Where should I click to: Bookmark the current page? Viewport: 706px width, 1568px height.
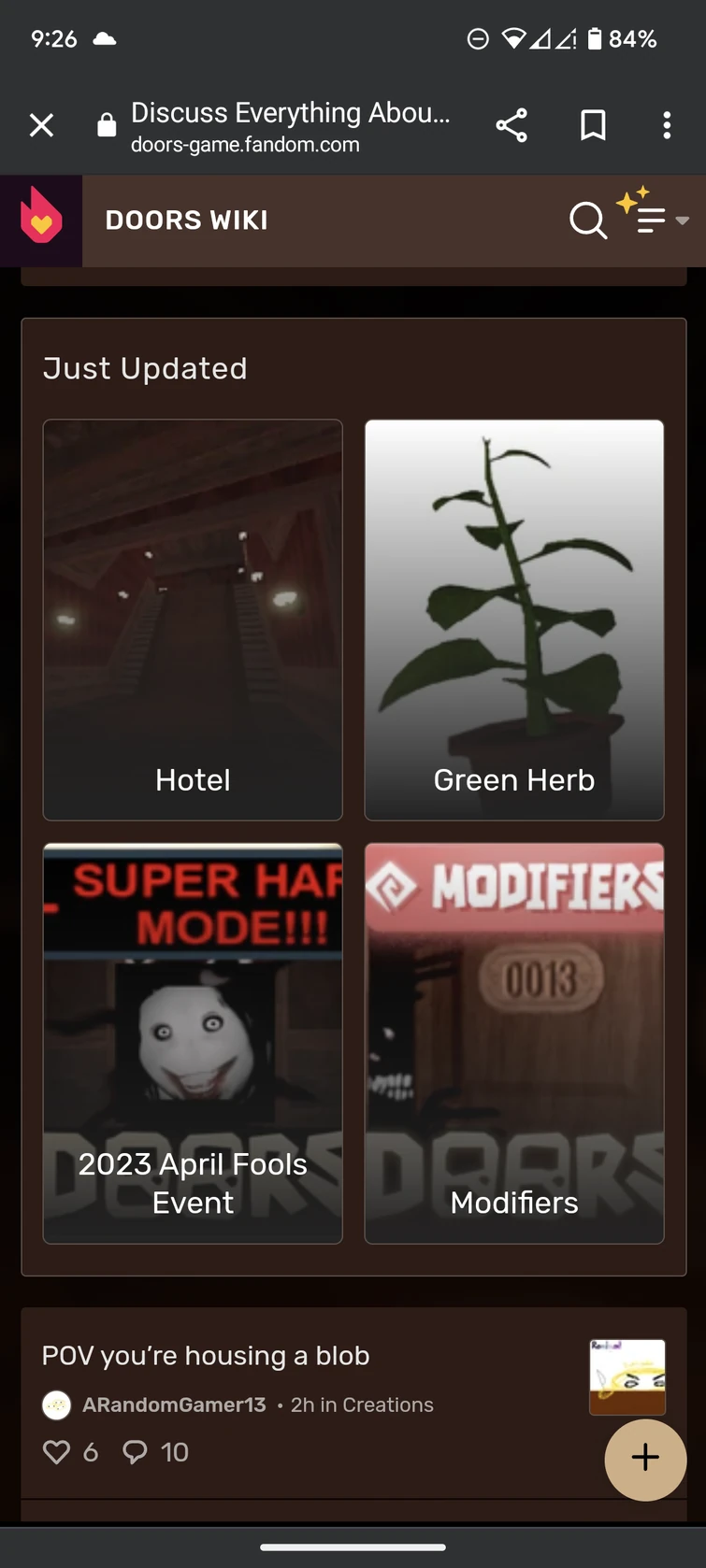(592, 124)
